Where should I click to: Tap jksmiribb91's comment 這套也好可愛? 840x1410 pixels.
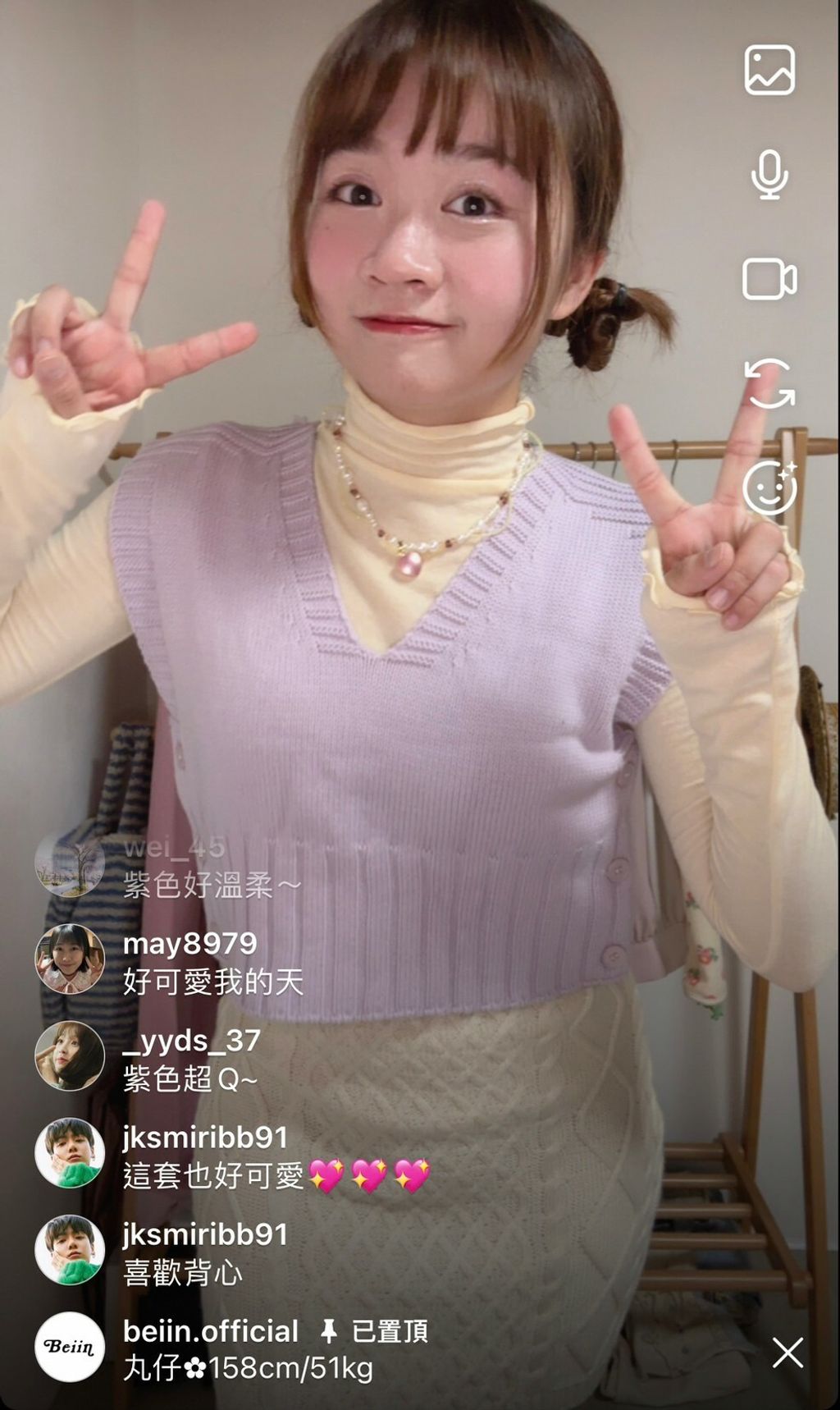pos(276,1176)
